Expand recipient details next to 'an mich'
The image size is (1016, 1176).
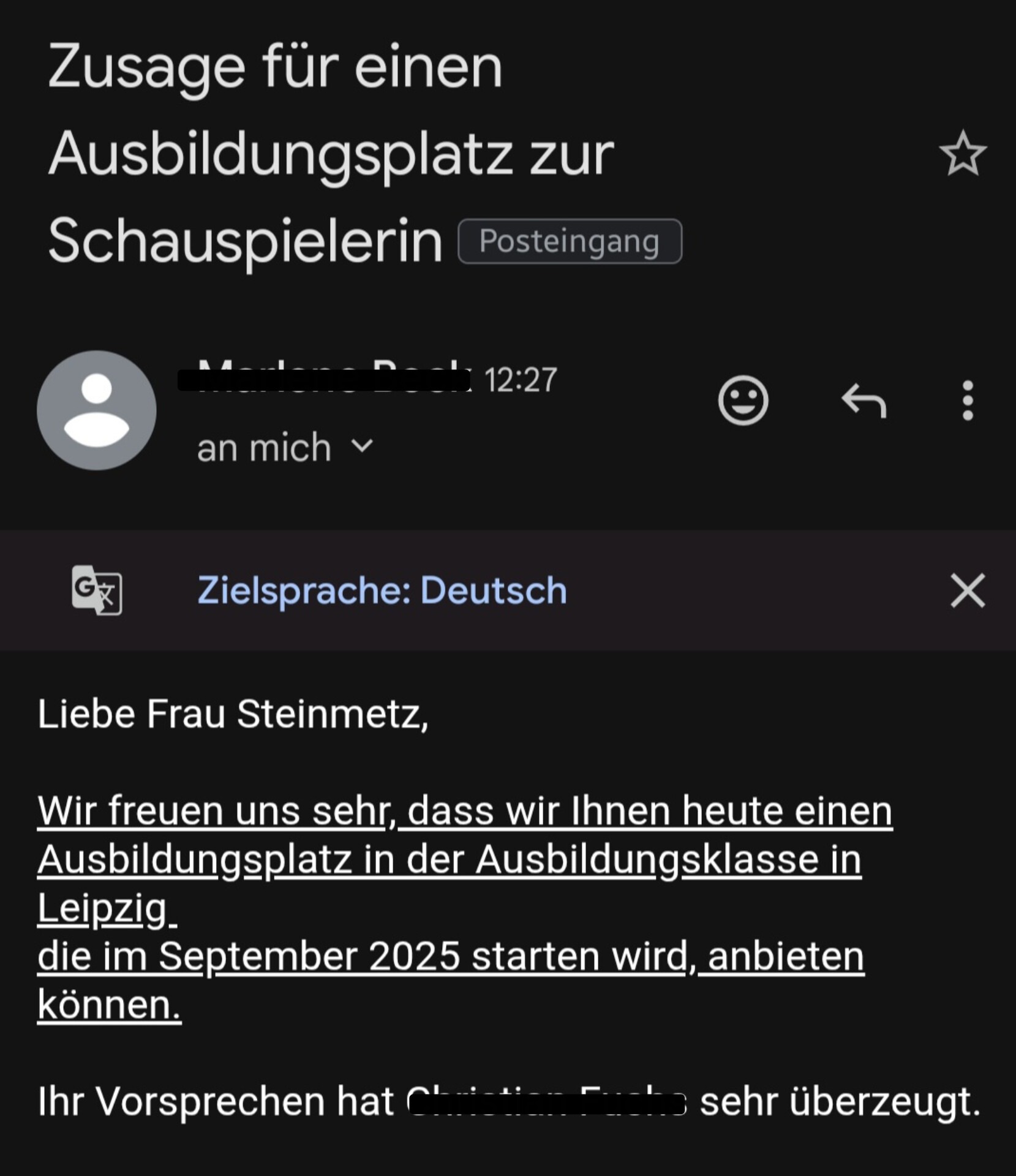pyautogui.click(x=362, y=446)
